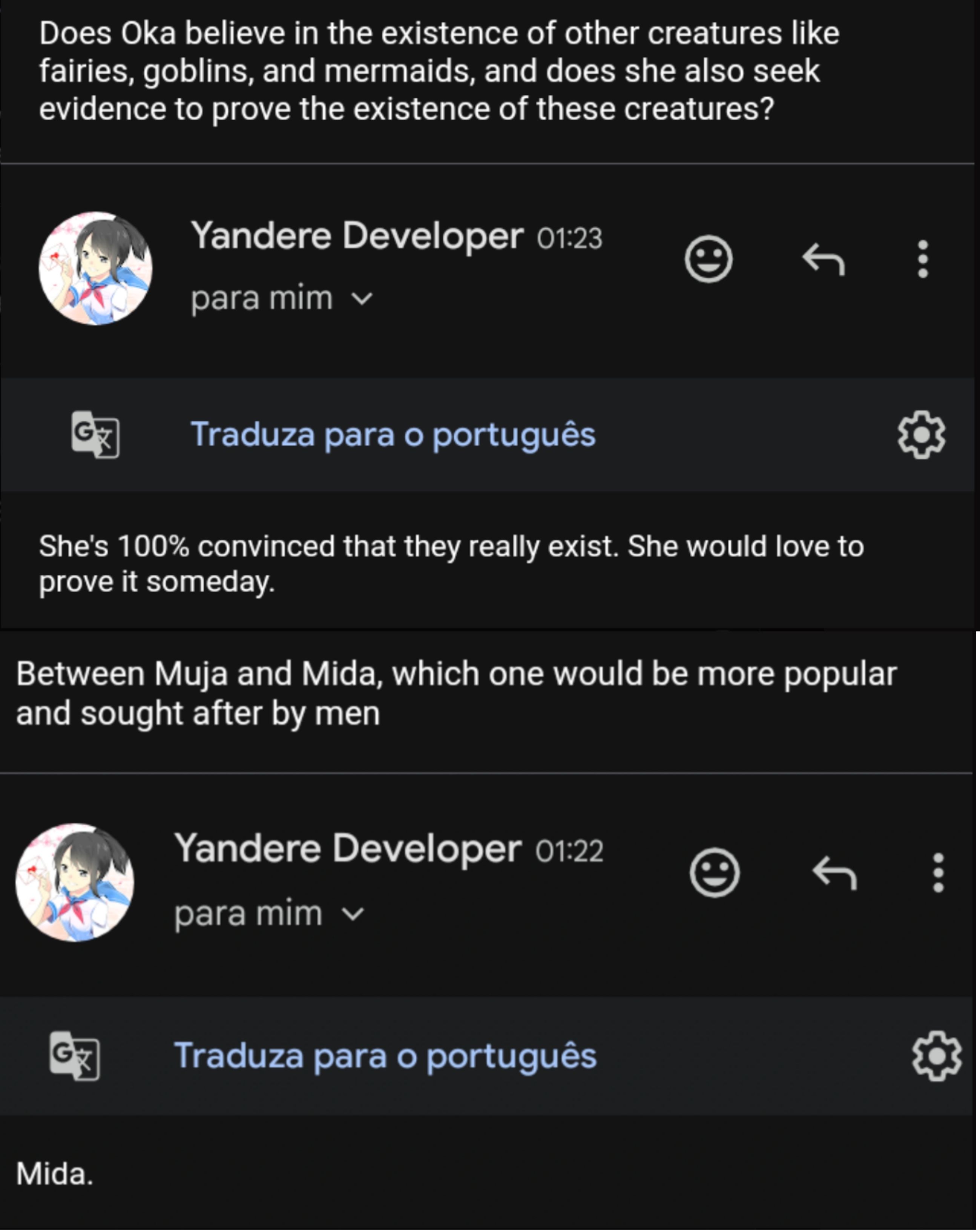This screenshot has height=1230, width=980.
Task: View sender avatar on the 01:23 message
Action: point(95,268)
